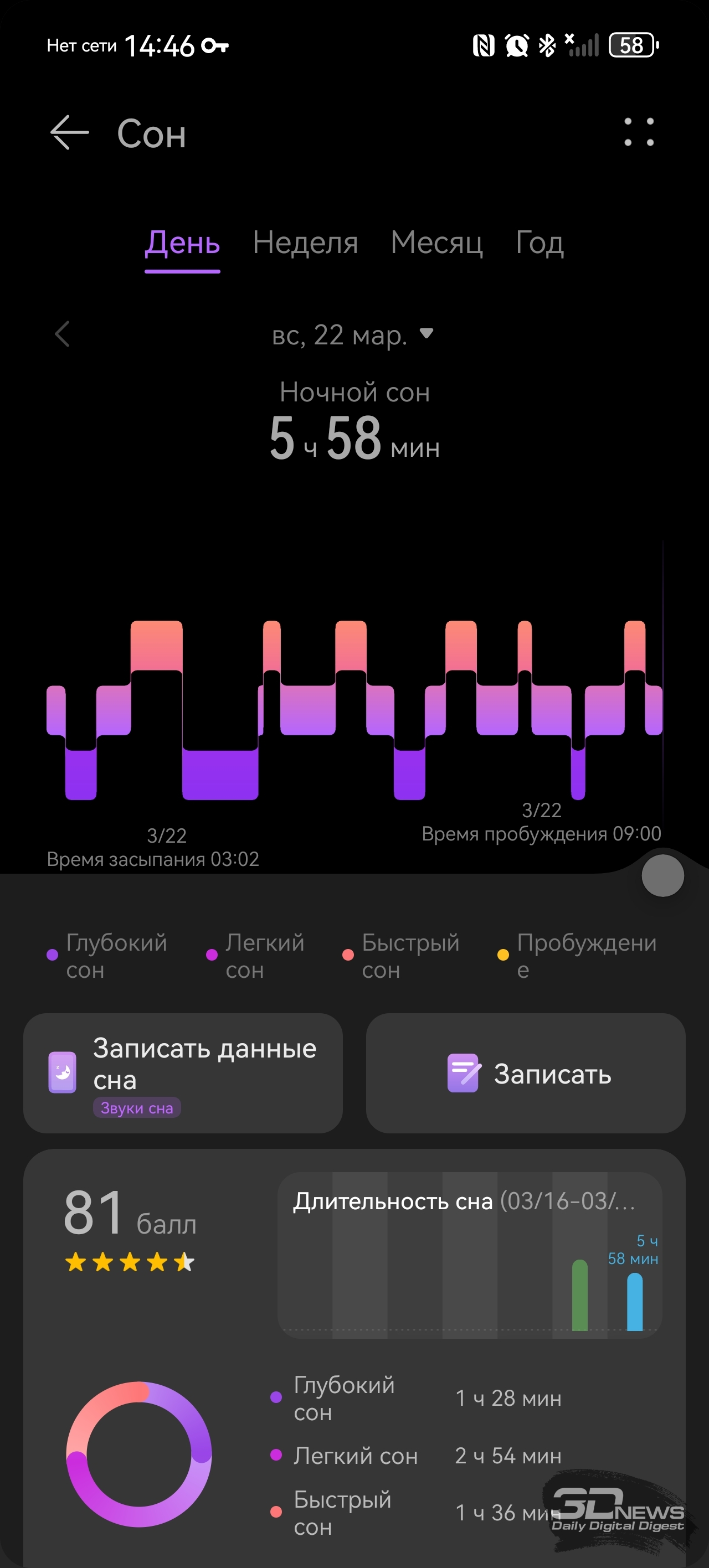The width and height of the screenshot is (709, 1568).
Task: Tap the Записать button
Action: [x=526, y=1072]
